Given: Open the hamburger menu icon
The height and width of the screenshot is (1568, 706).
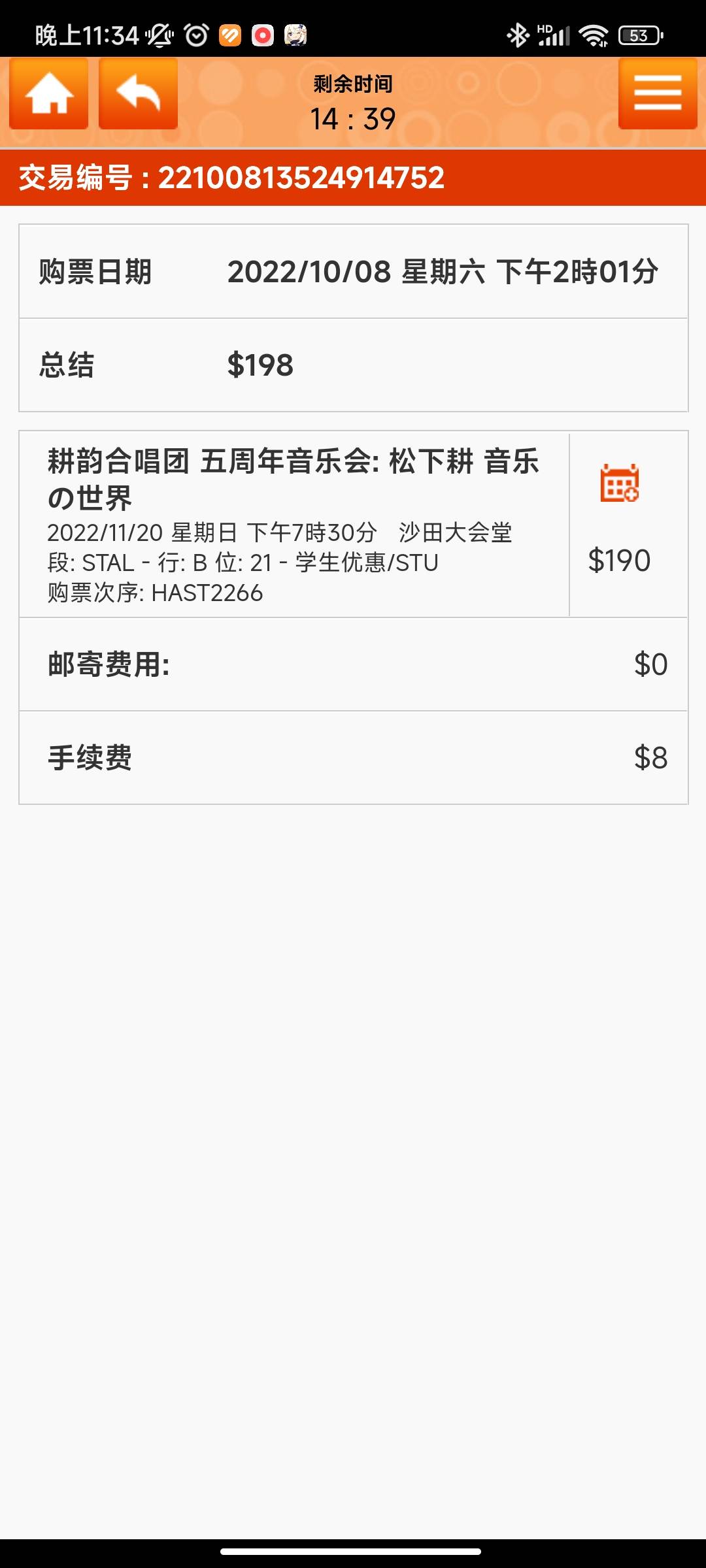Looking at the screenshot, I should [658, 94].
